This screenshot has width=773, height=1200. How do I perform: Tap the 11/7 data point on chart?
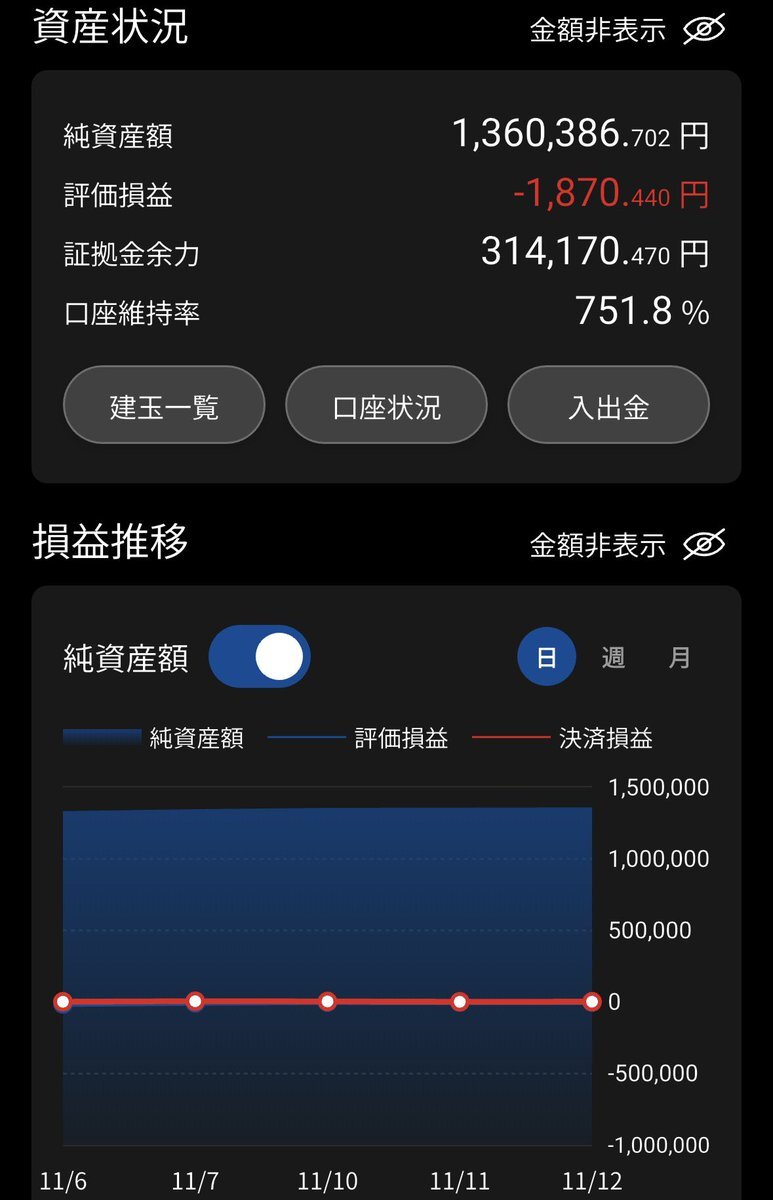[195, 1001]
